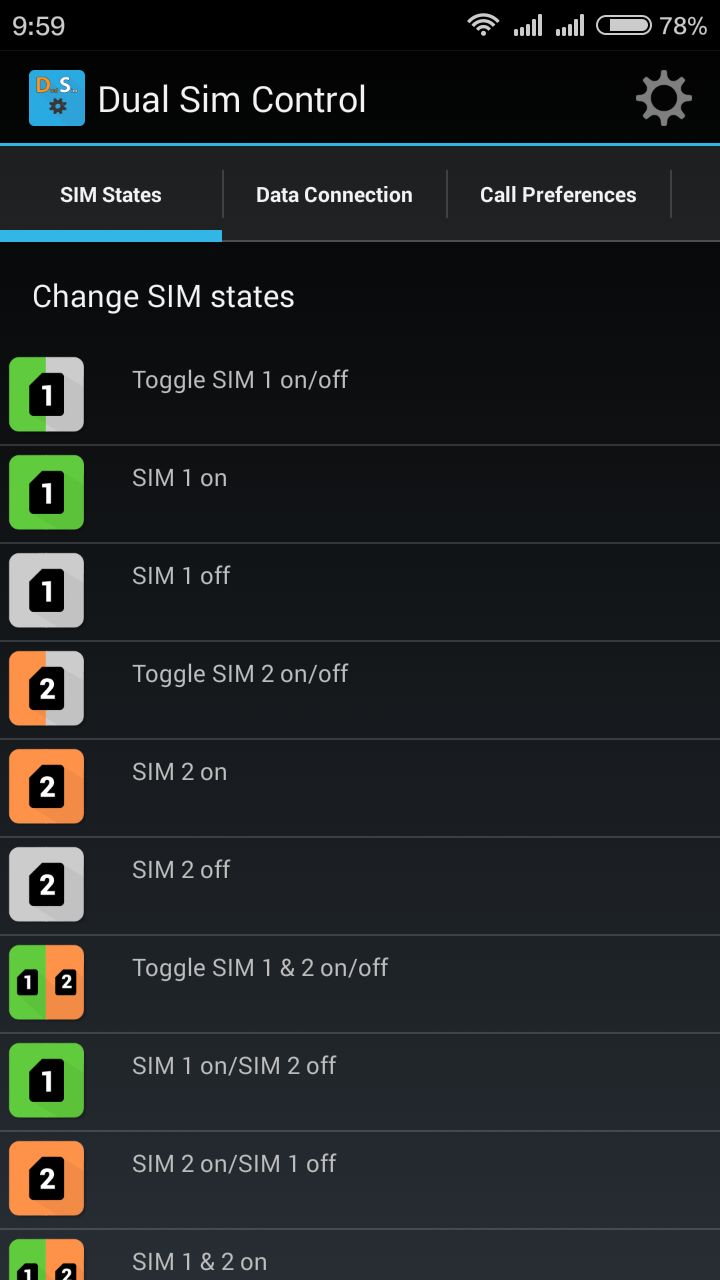Choose Toggle SIM 2 on/off
The image size is (720, 1280).
pos(360,690)
